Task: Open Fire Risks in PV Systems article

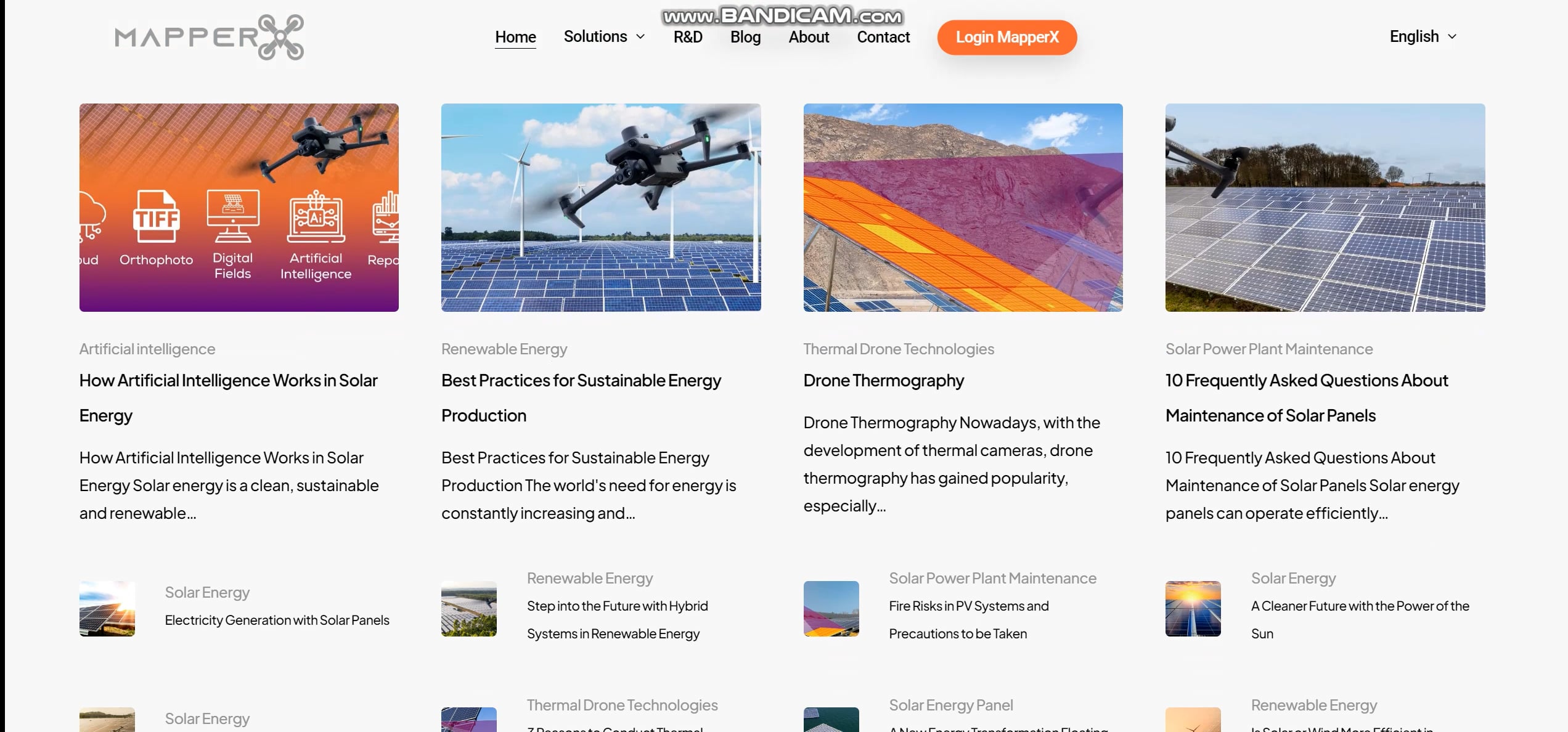Action: pyautogui.click(x=968, y=606)
